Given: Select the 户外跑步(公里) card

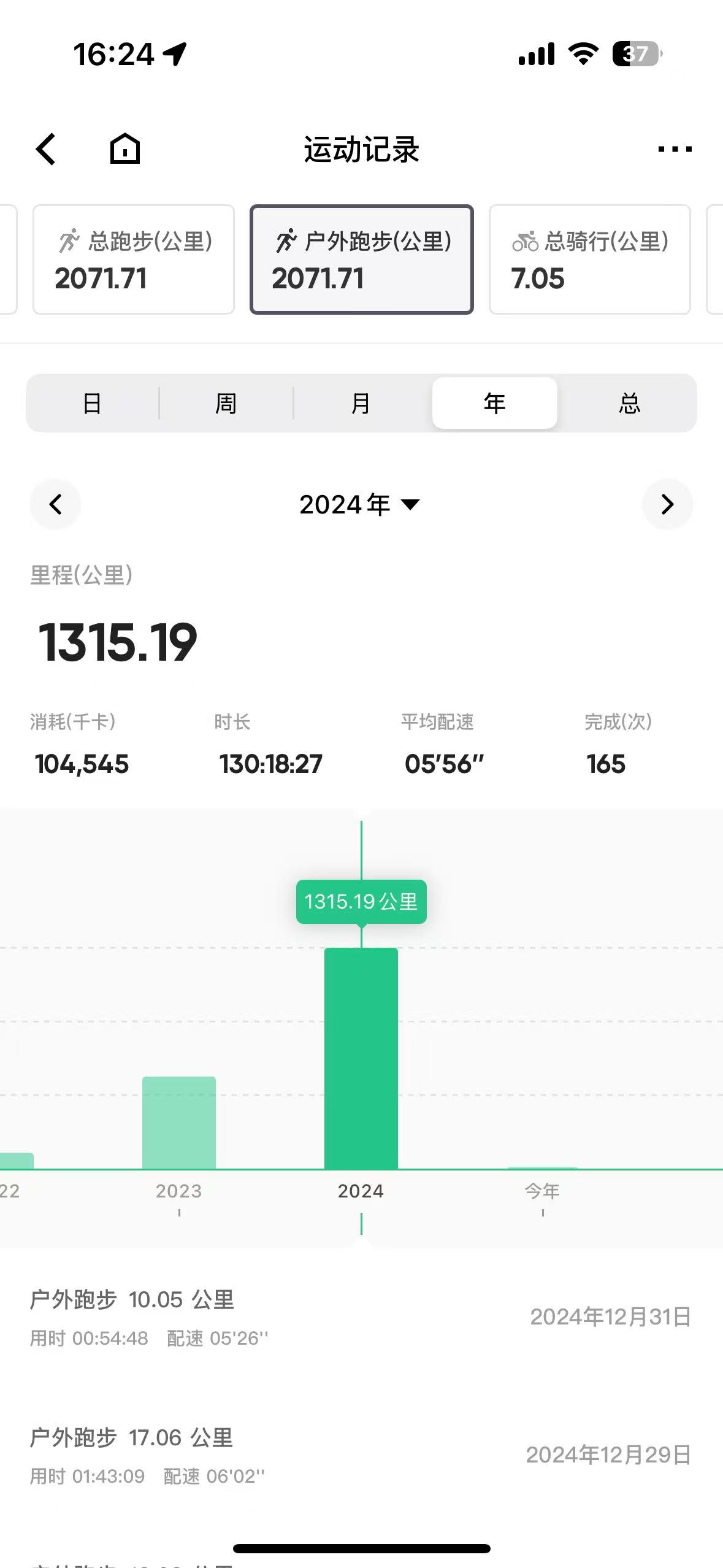Looking at the screenshot, I should [361, 259].
